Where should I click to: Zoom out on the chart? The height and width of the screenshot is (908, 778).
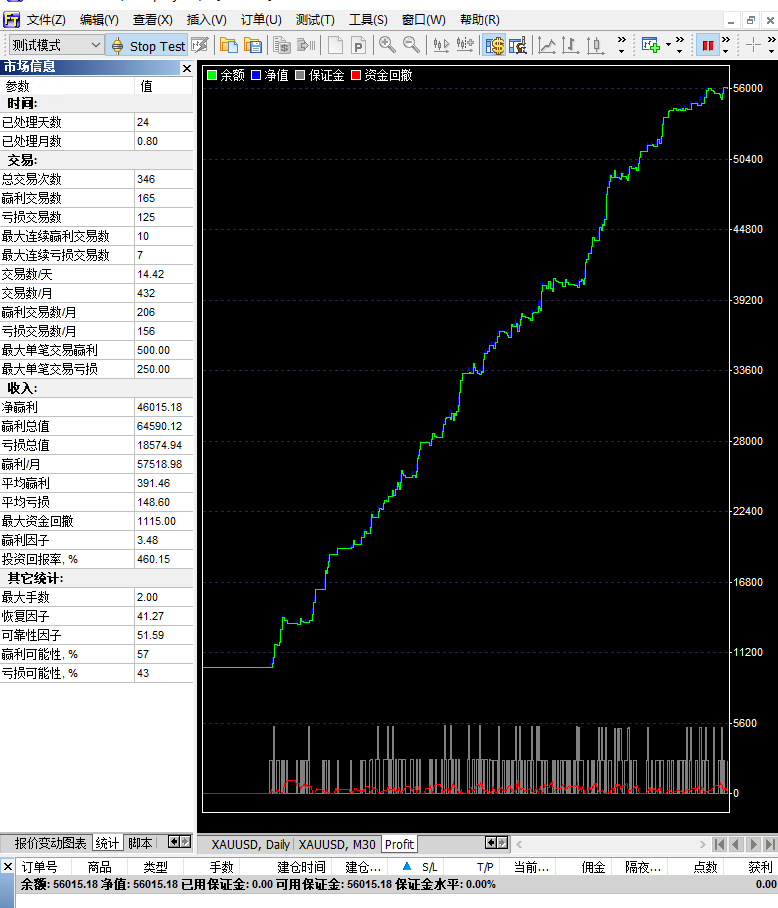412,45
